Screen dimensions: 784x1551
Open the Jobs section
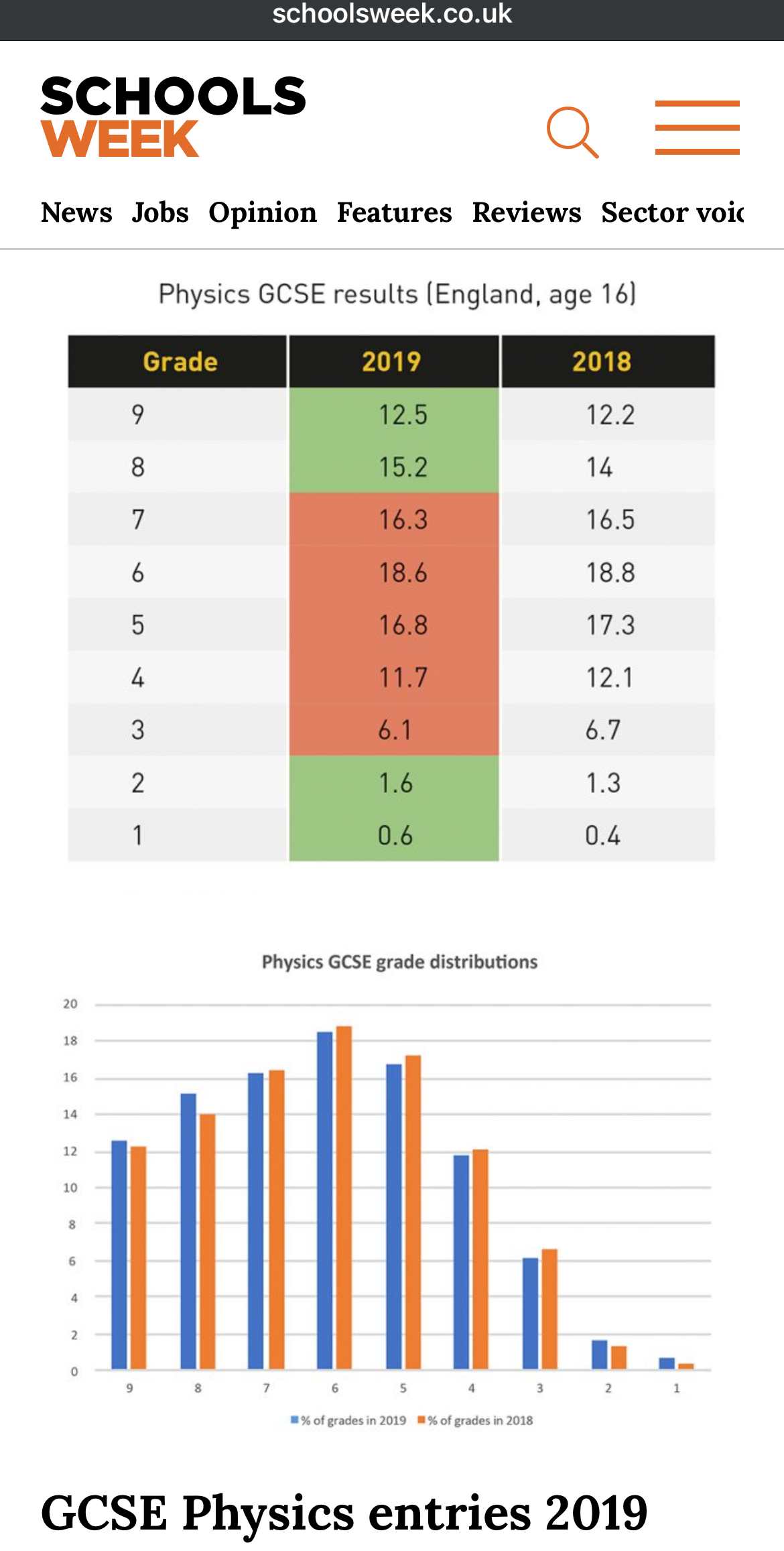click(160, 212)
